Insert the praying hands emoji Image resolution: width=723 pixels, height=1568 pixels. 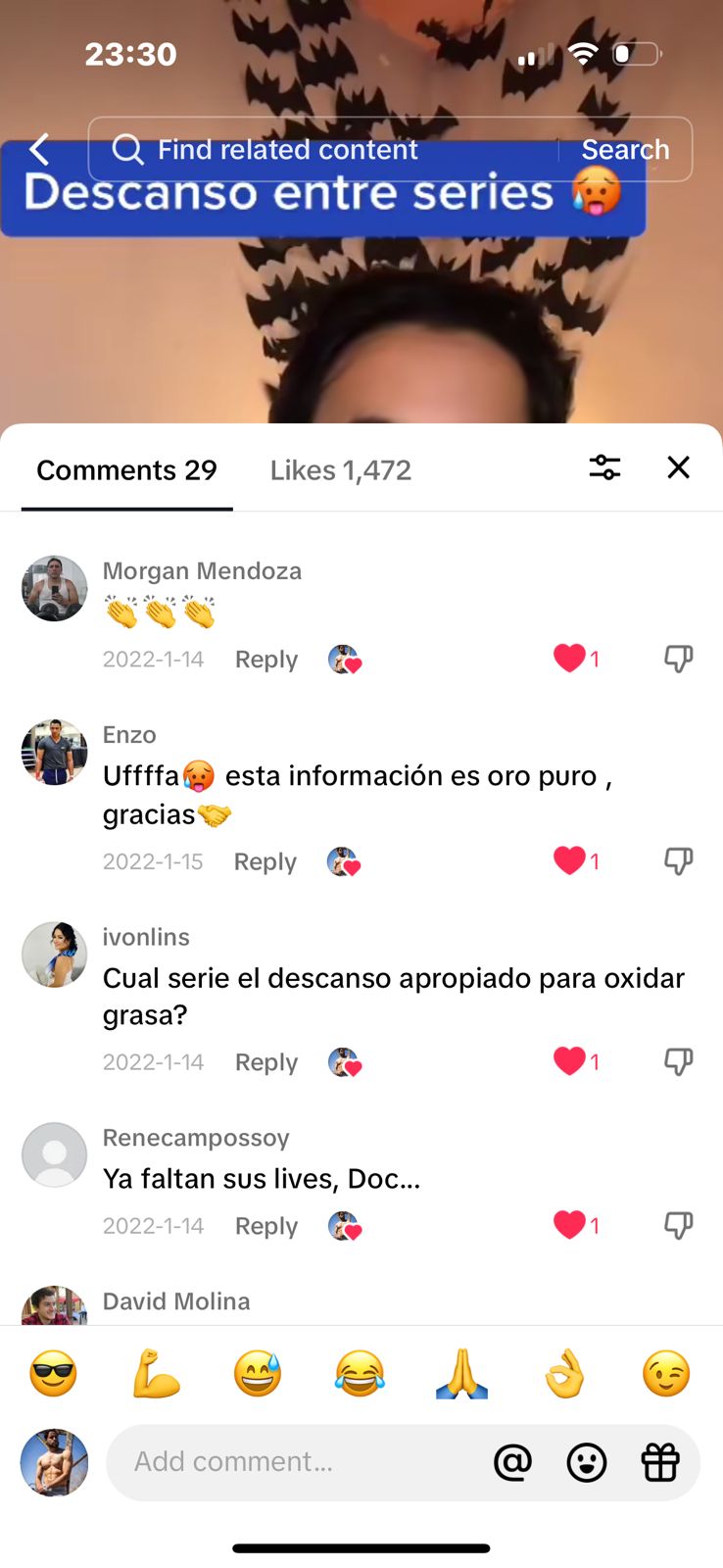461,1373
